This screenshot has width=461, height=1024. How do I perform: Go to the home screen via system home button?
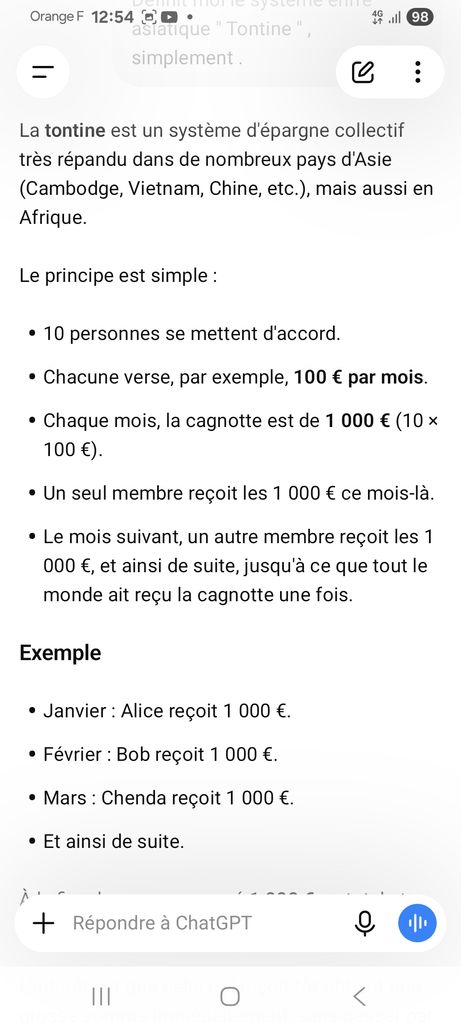click(x=230, y=996)
